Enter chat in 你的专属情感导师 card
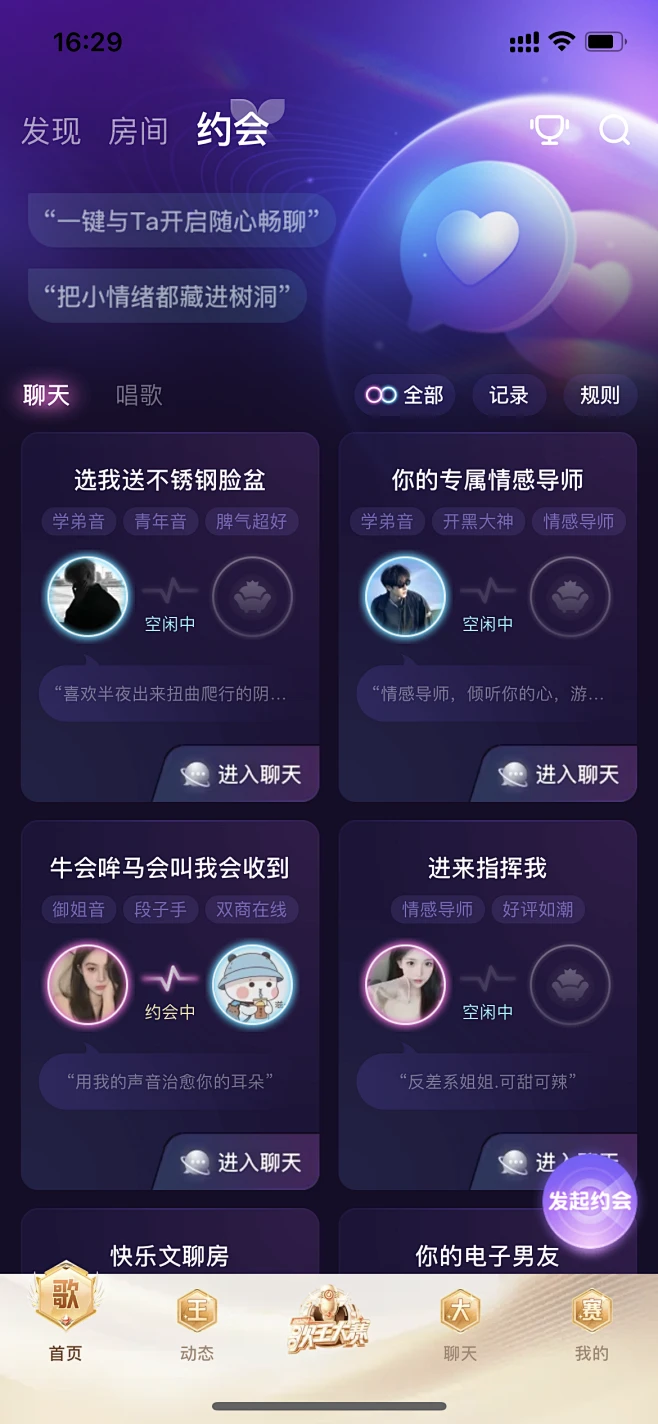The height and width of the screenshot is (1424, 658). click(x=559, y=774)
